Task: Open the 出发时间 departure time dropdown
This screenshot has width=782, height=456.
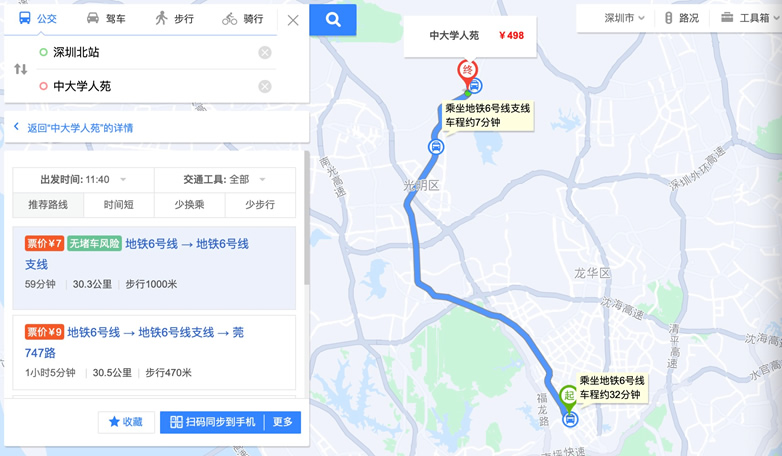Action: [x=84, y=179]
